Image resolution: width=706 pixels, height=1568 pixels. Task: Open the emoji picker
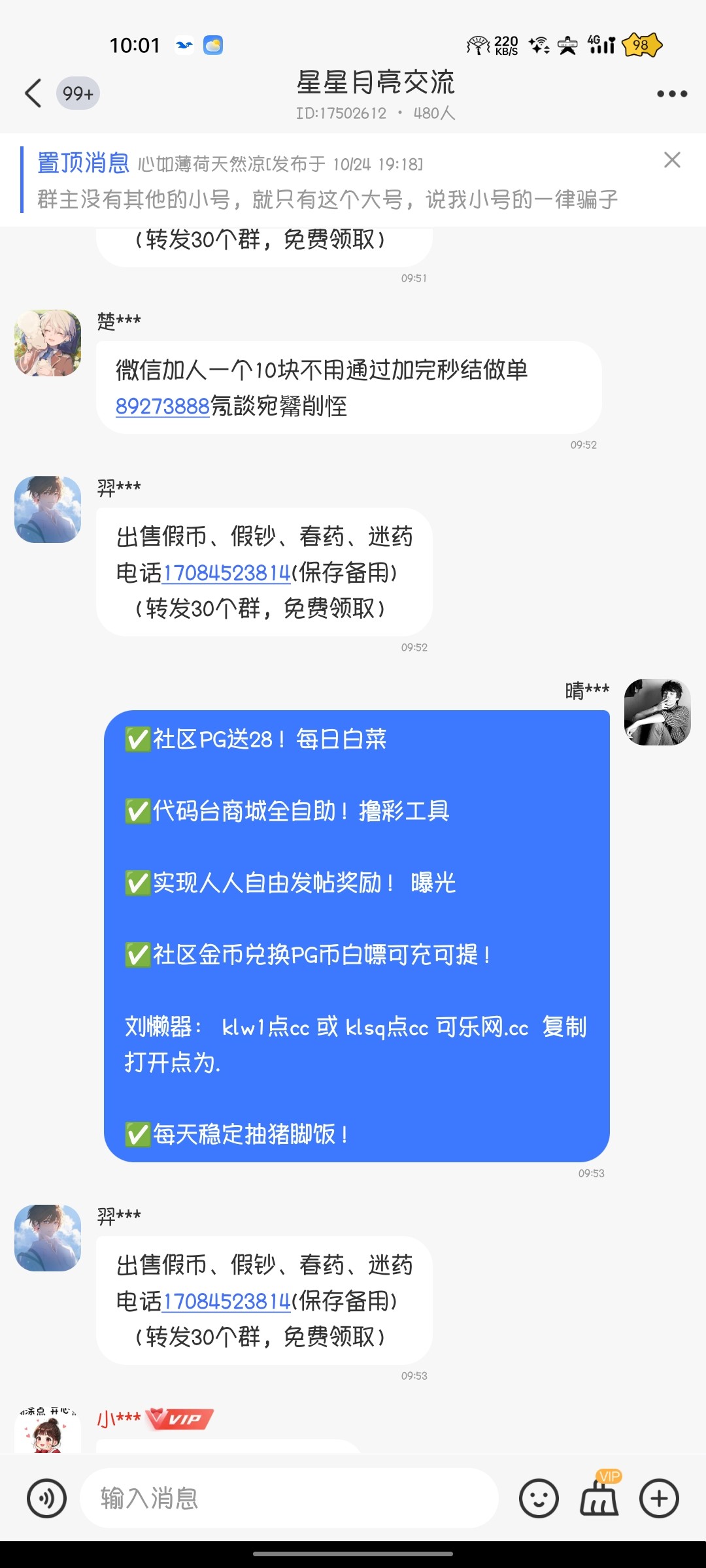tap(539, 1498)
